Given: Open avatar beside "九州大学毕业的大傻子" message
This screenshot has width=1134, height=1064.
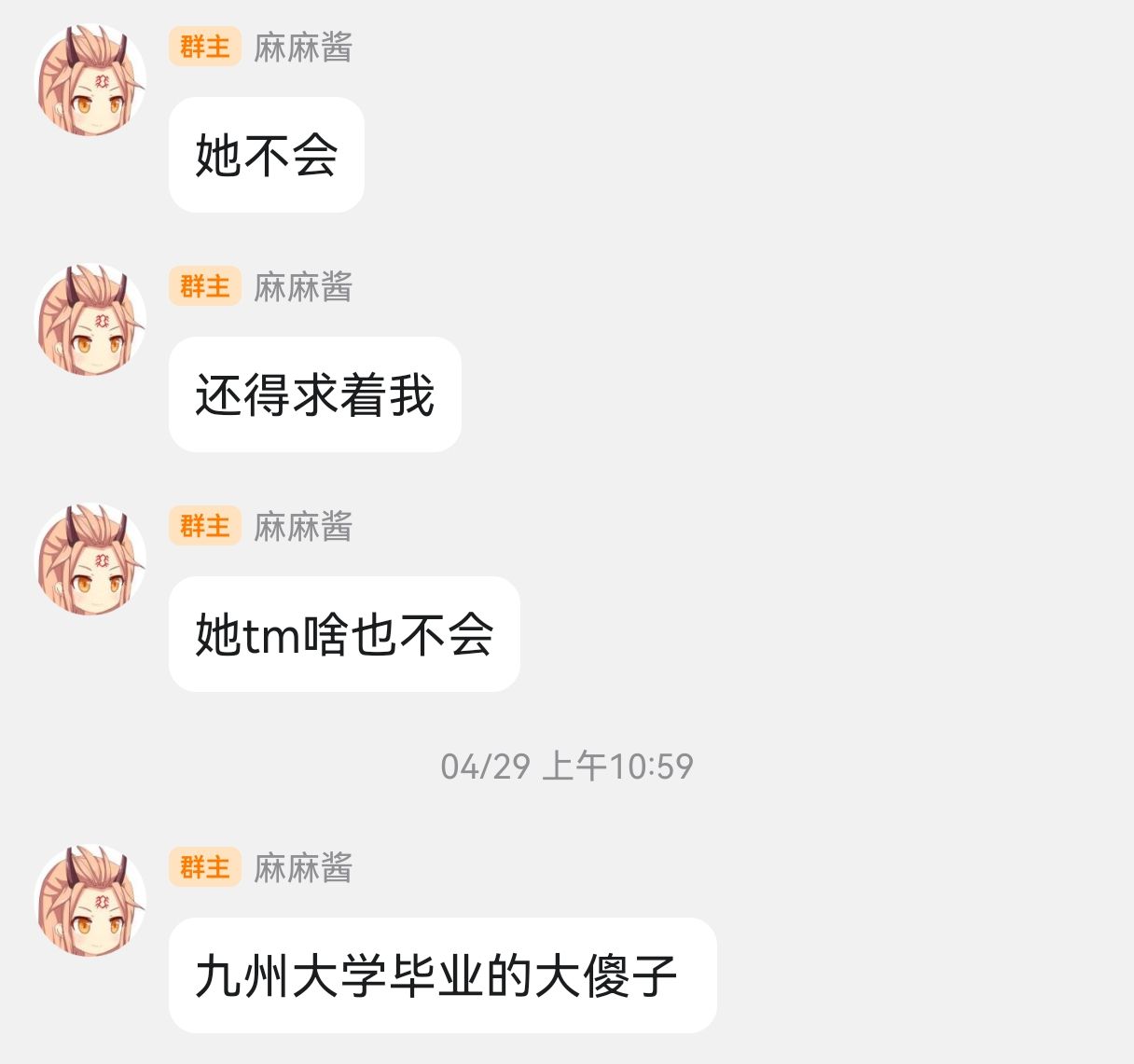Looking at the screenshot, I should coord(90,901).
